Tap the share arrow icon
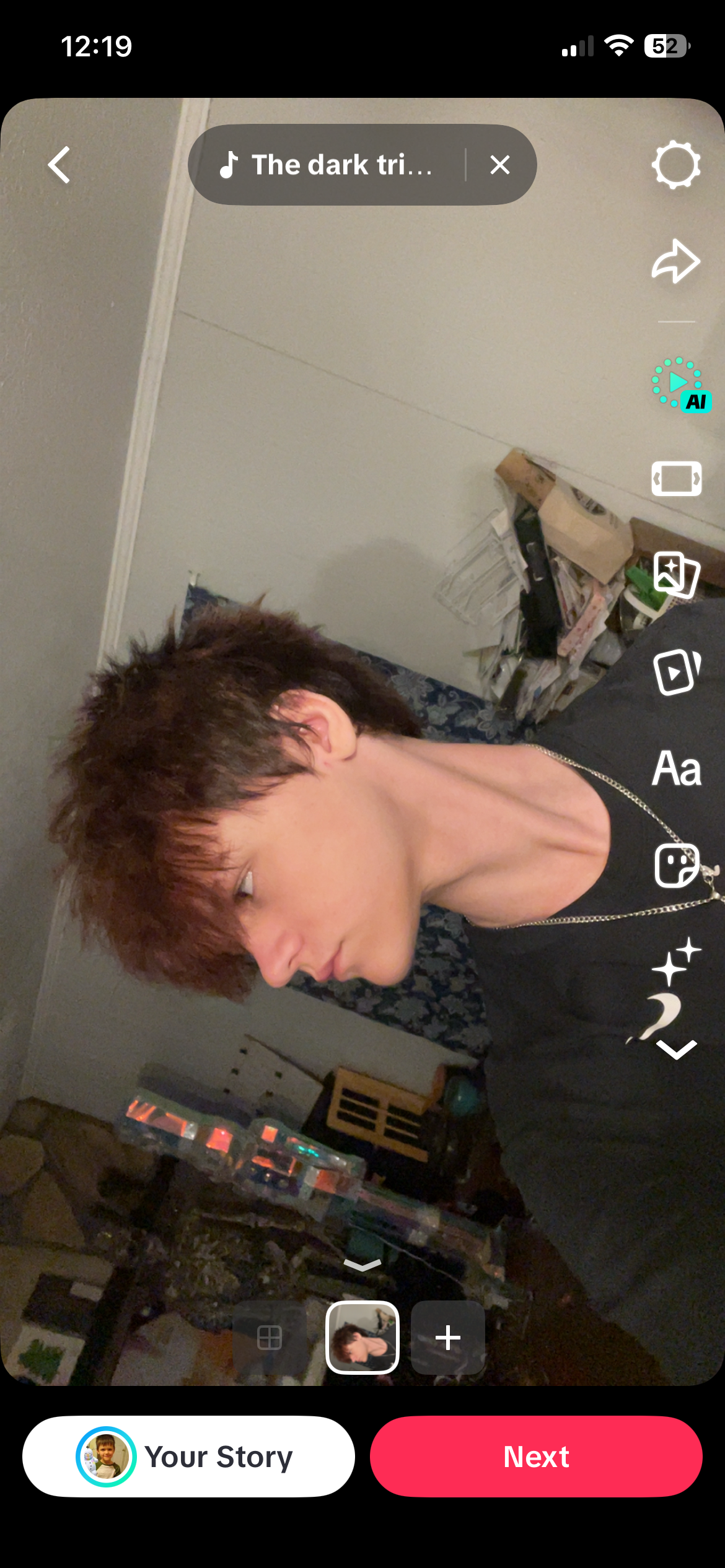 point(676,261)
